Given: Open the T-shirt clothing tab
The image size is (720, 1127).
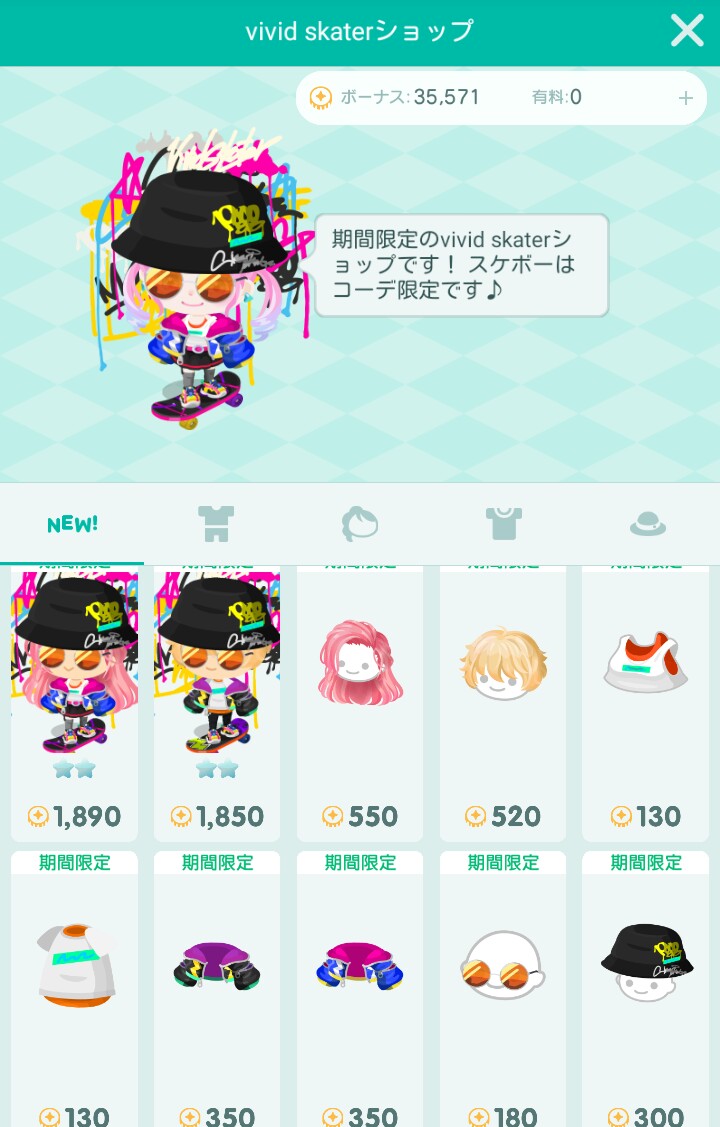Looking at the screenshot, I should pyautogui.click(x=504, y=523).
